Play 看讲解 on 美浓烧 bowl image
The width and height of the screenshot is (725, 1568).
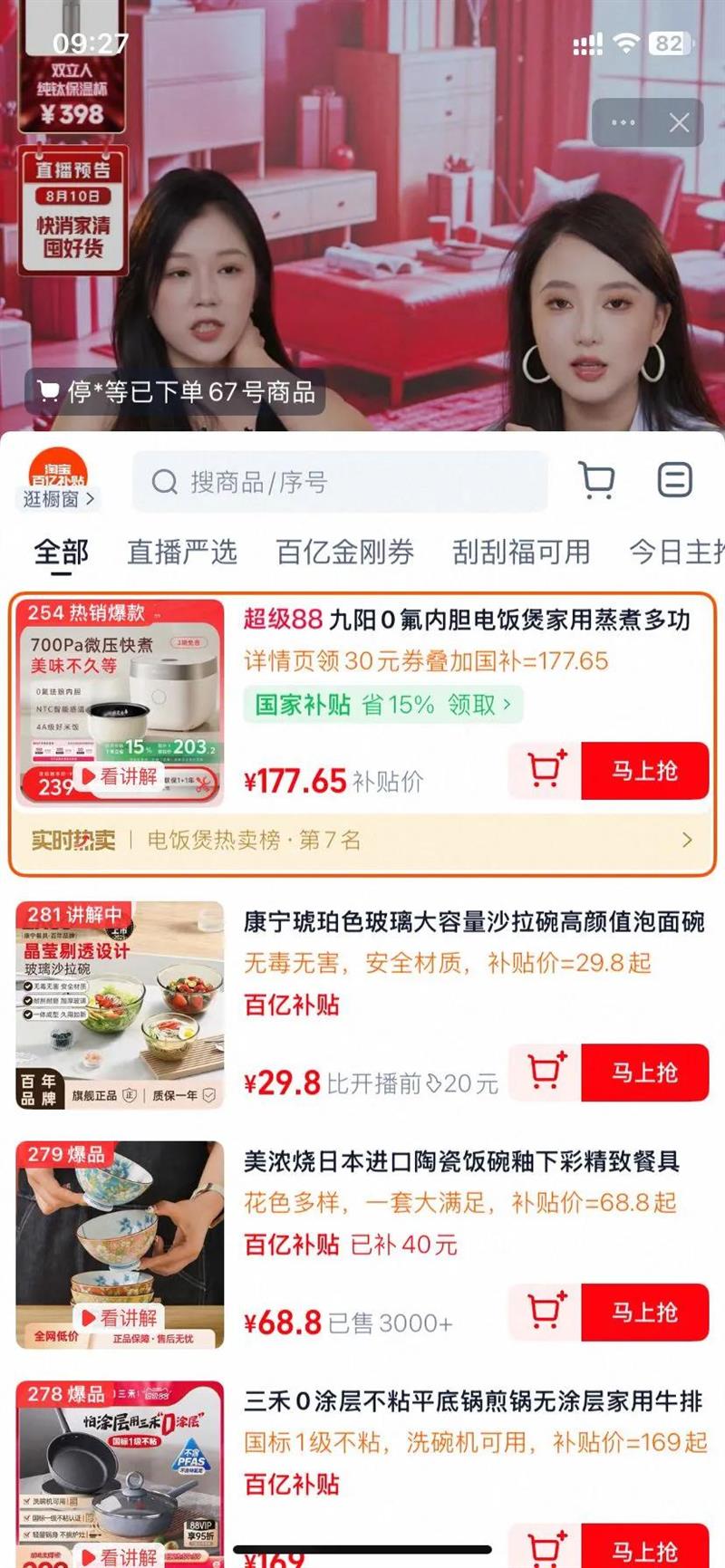119,1318
